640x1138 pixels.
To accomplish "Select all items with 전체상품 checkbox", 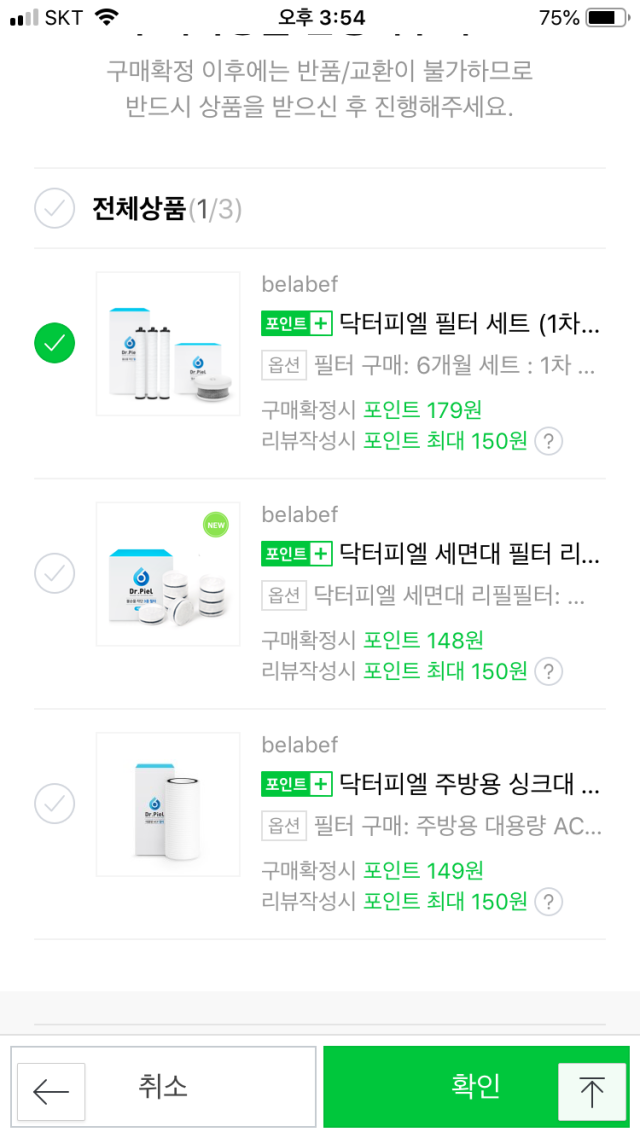I will tap(54, 209).
